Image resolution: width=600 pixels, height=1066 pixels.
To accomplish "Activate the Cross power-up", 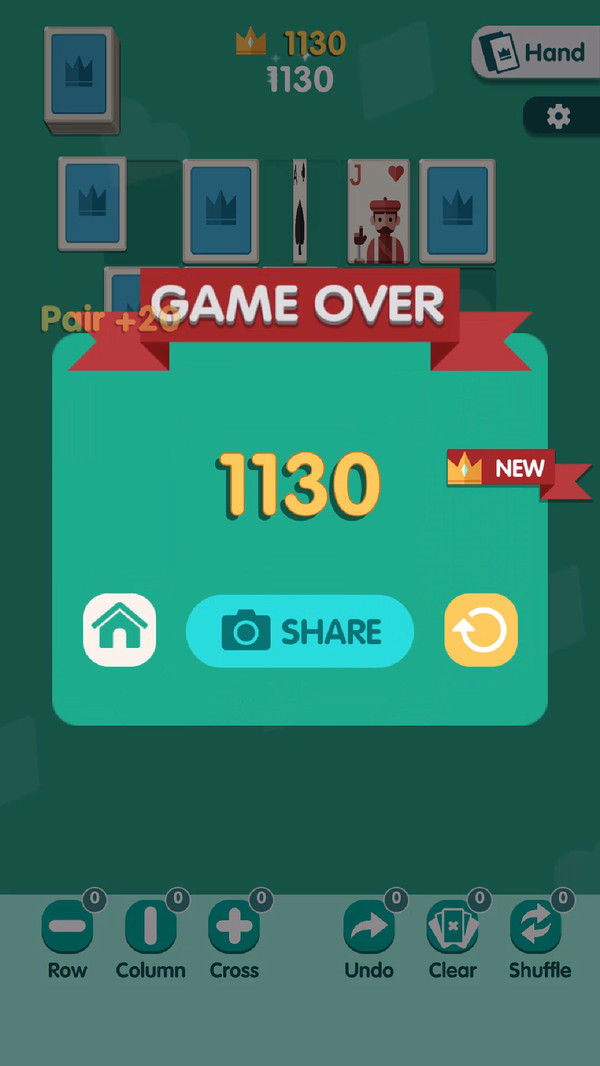I will 234,928.
